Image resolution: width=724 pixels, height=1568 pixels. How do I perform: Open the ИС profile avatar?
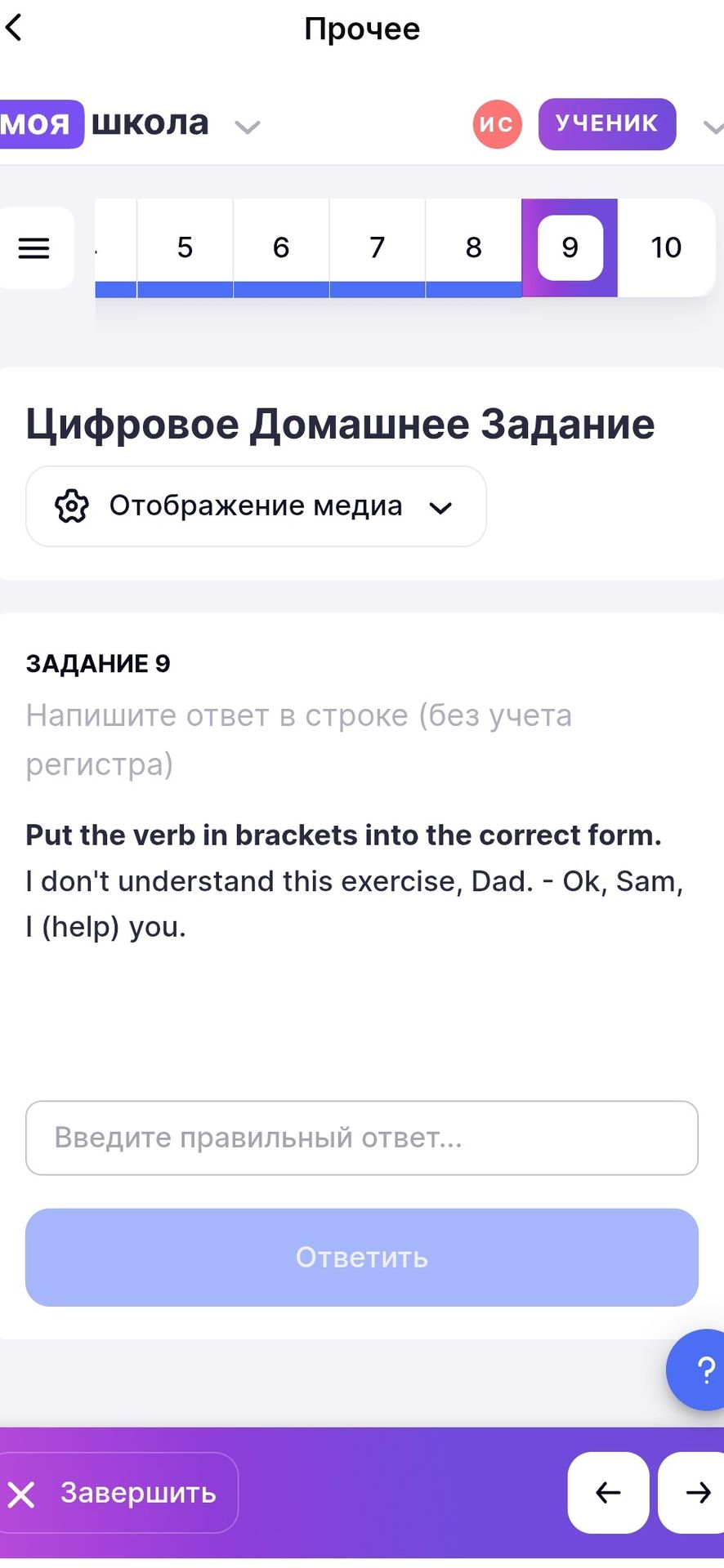point(497,124)
